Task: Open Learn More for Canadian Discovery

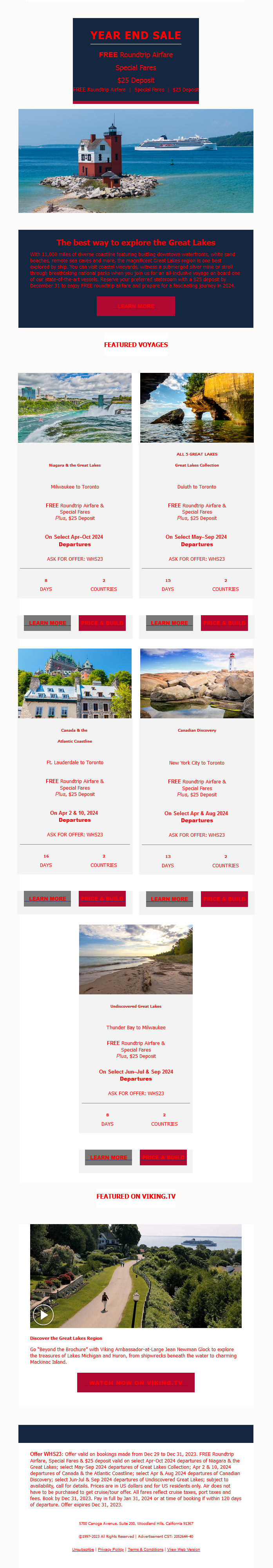Action: pos(169,899)
